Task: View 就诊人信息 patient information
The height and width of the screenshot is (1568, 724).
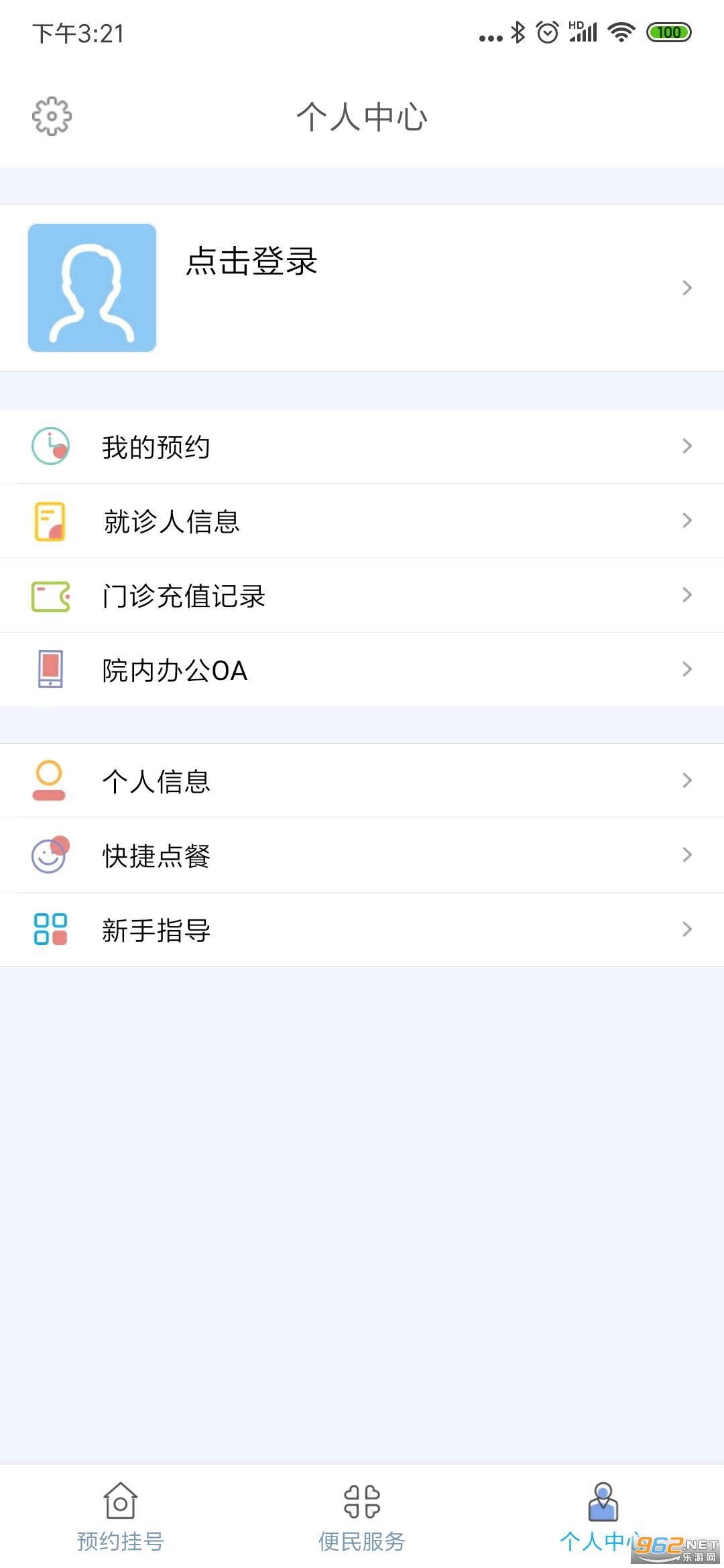Action: [172, 521]
